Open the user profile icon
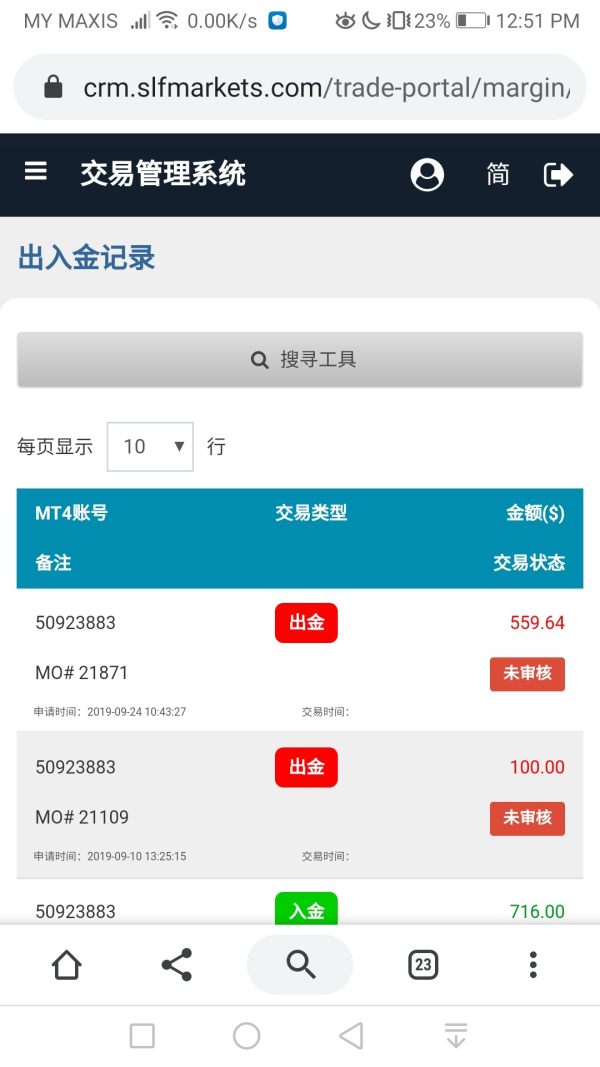Screen dimensions: 600x1067 [x=427, y=175]
